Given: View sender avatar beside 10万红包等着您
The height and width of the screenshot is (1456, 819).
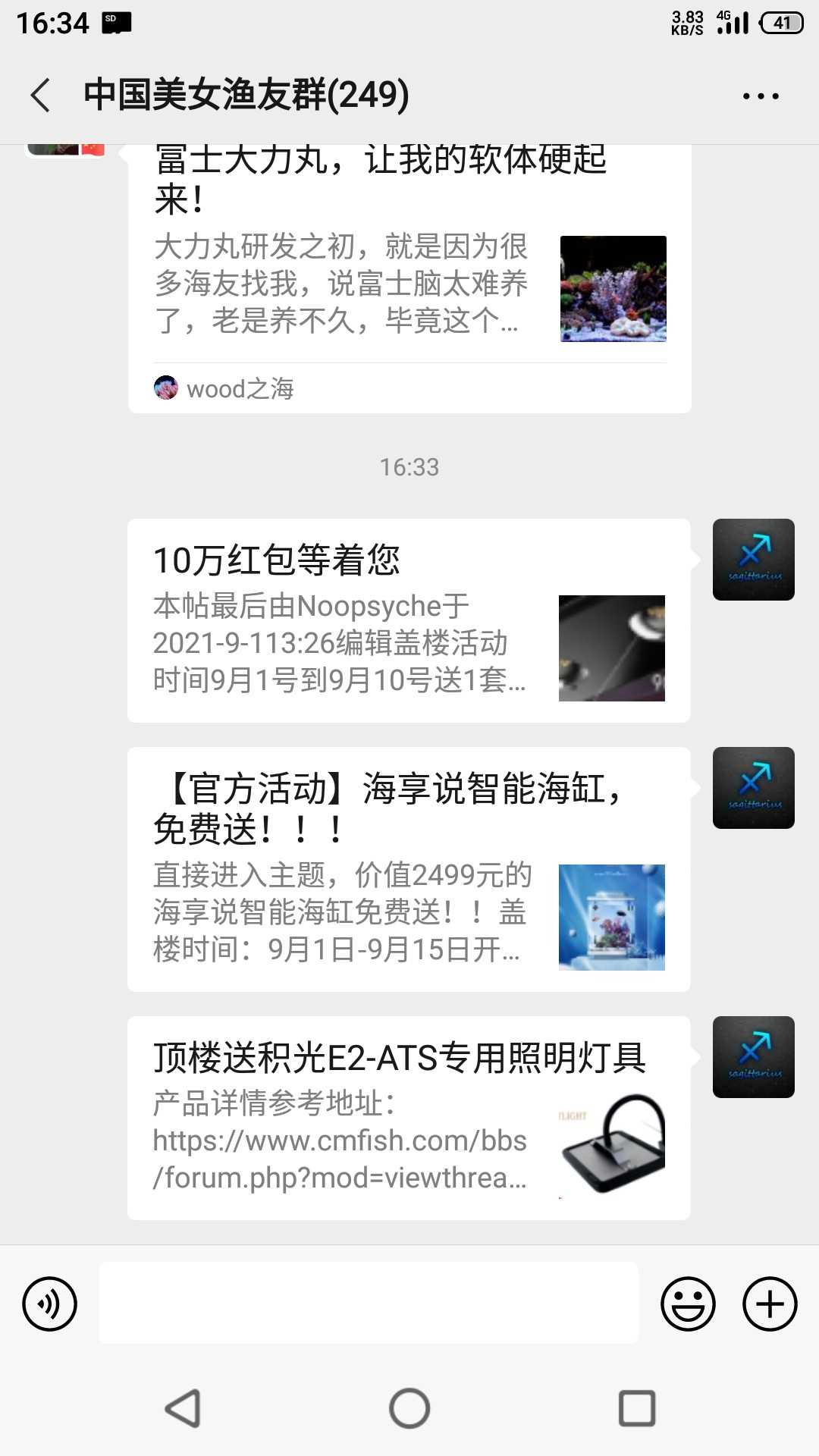Looking at the screenshot, I should [753, 560].
